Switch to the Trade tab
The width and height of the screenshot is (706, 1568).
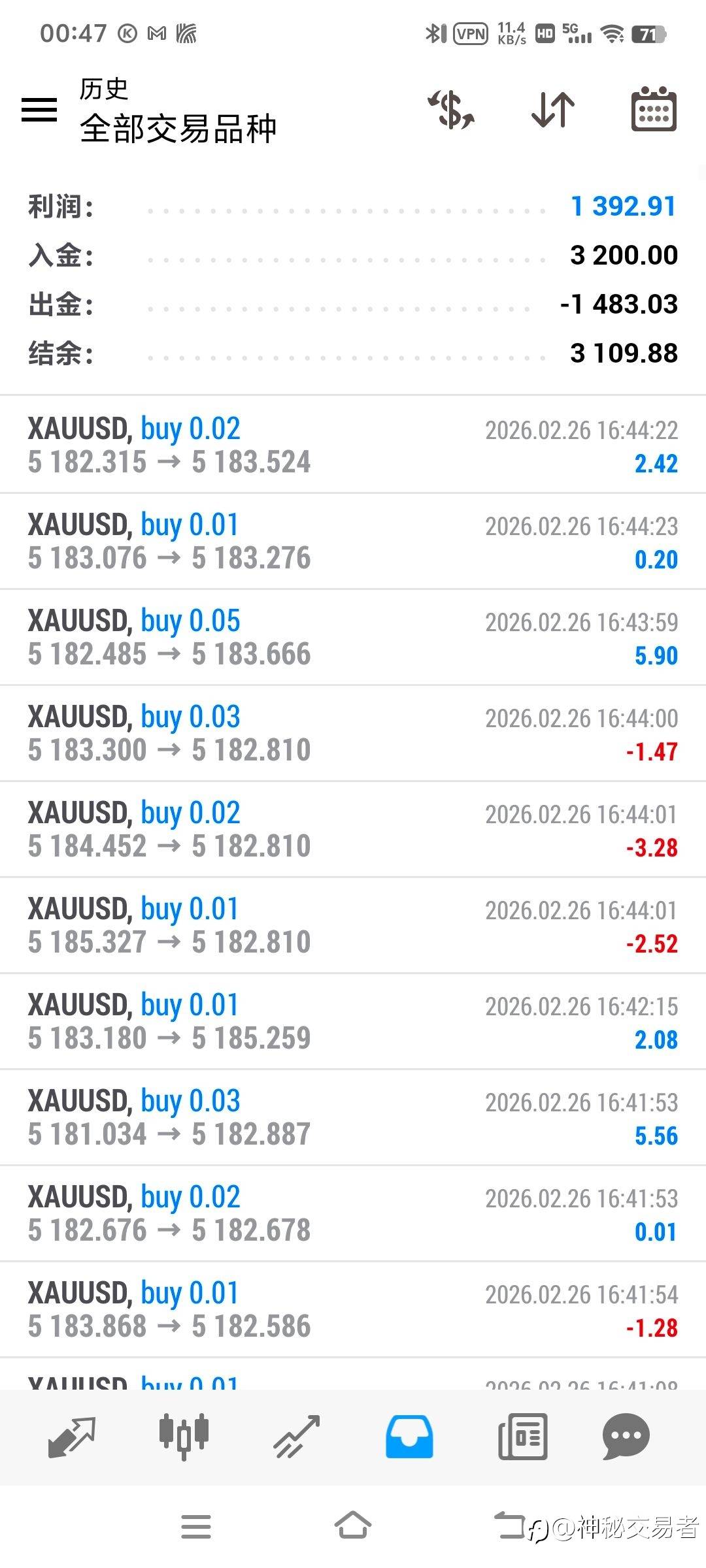(297, 1437)
